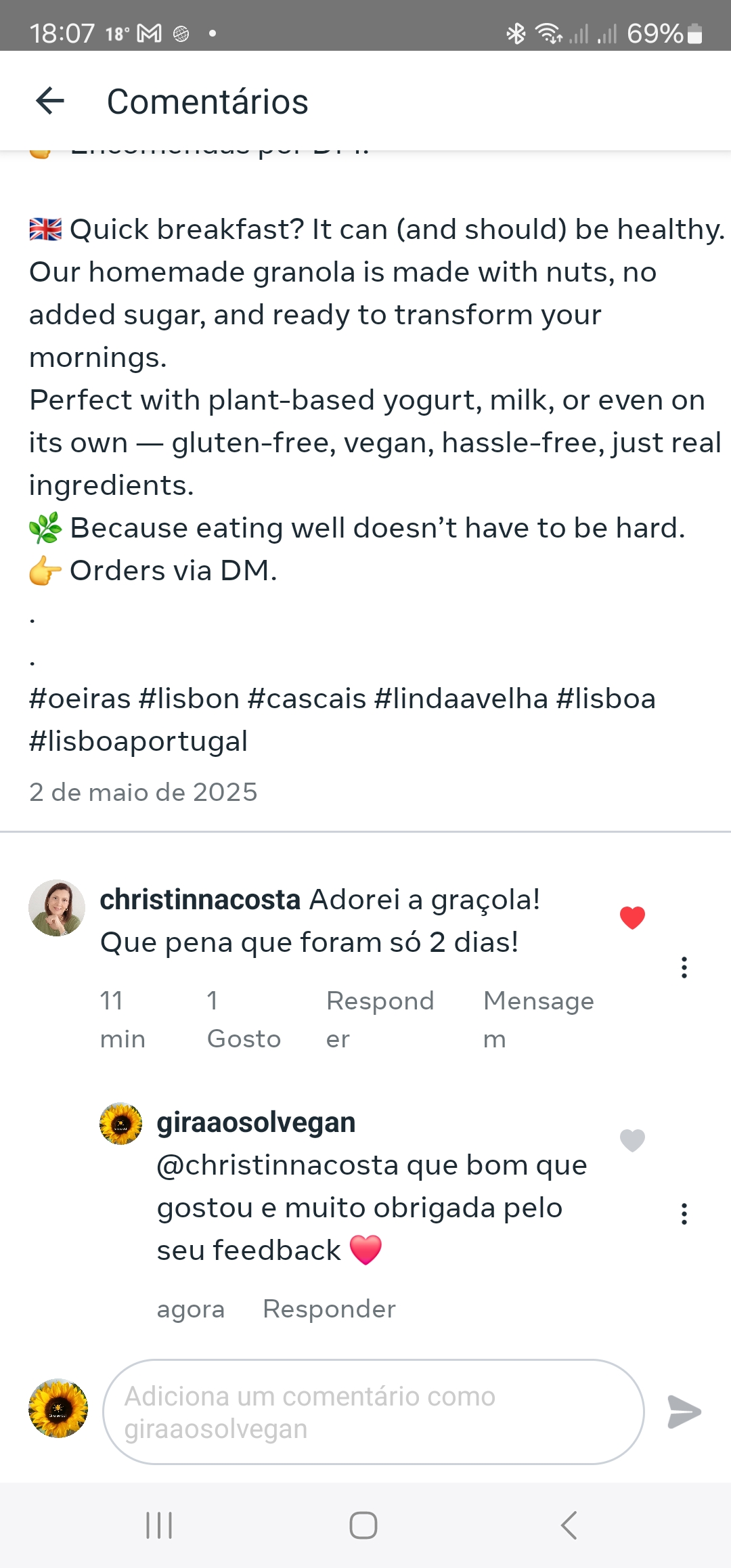Like giraaosolvegan's reply with the grey heart

tap(632, 1140)
